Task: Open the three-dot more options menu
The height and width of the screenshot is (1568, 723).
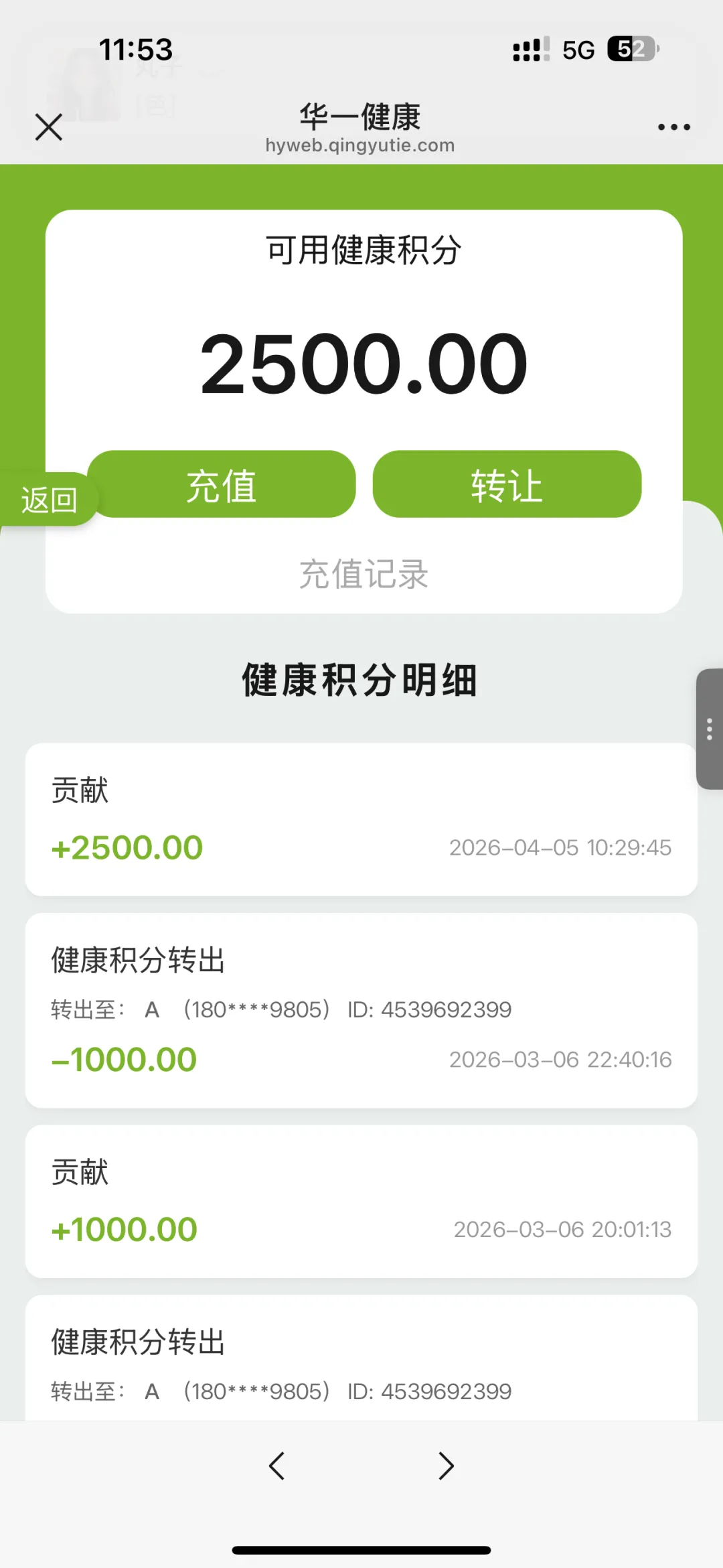Action: pyautogui.click(x=673, y=127)
